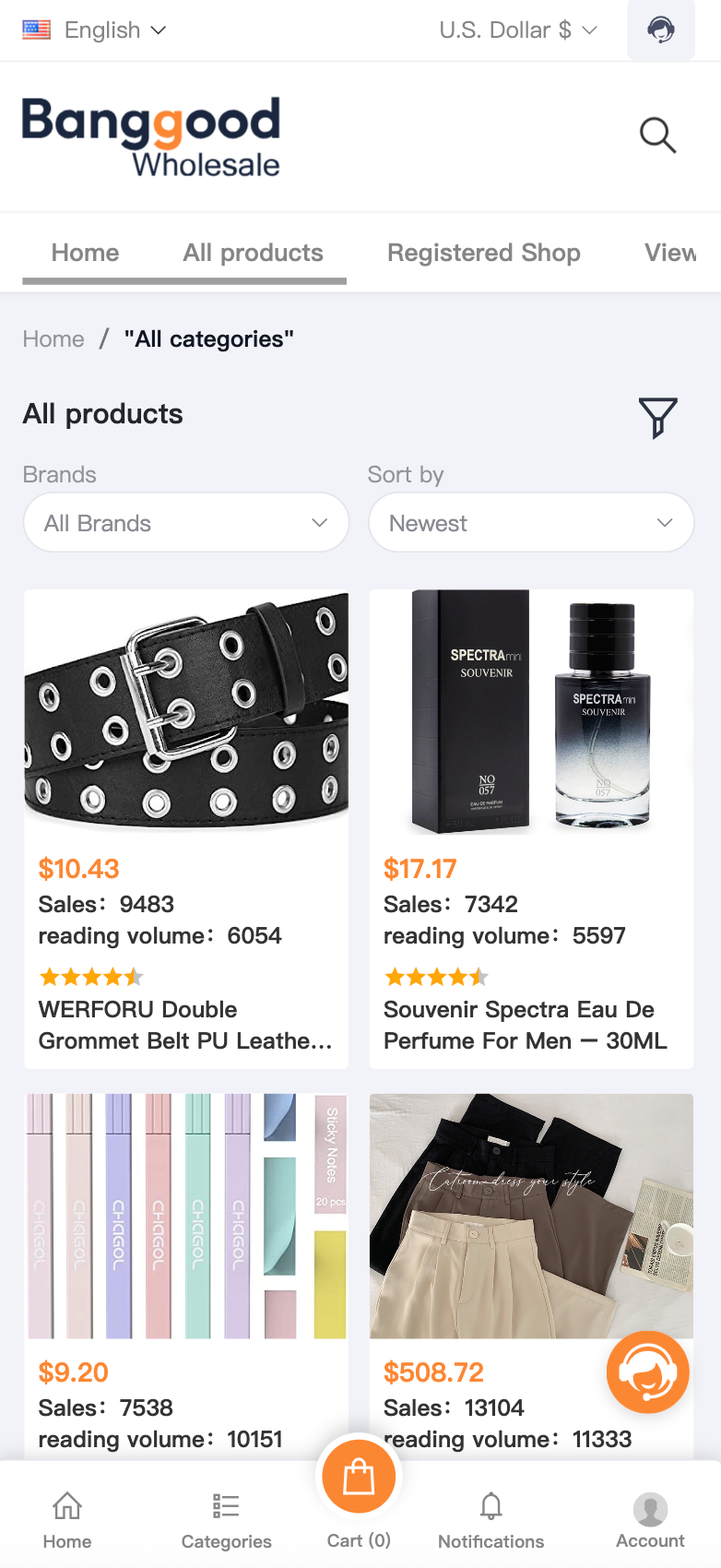This screenshot has width=721, height=1568.
Task: Switch to the All products tab
Action: [253, 253]
